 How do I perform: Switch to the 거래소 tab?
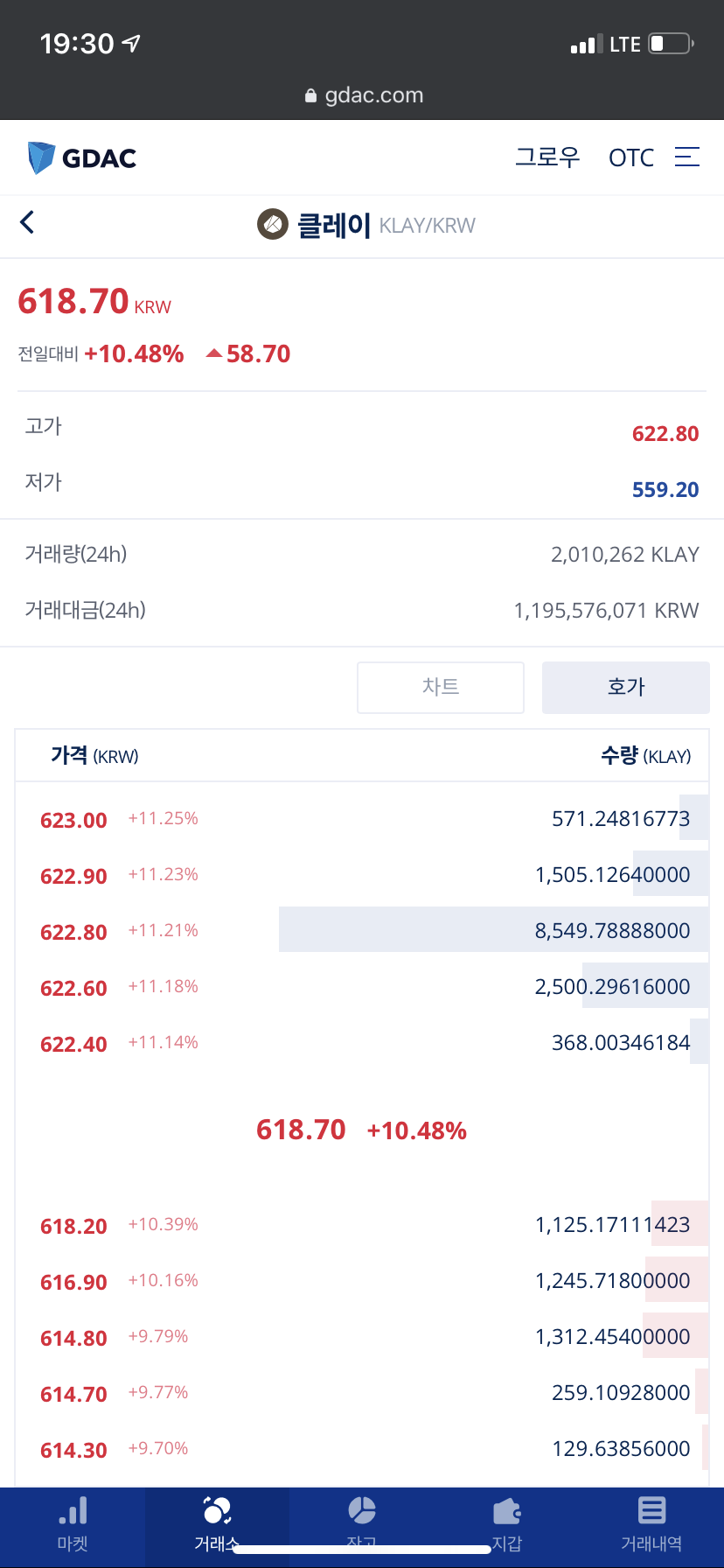click(x=217, y=1521)
